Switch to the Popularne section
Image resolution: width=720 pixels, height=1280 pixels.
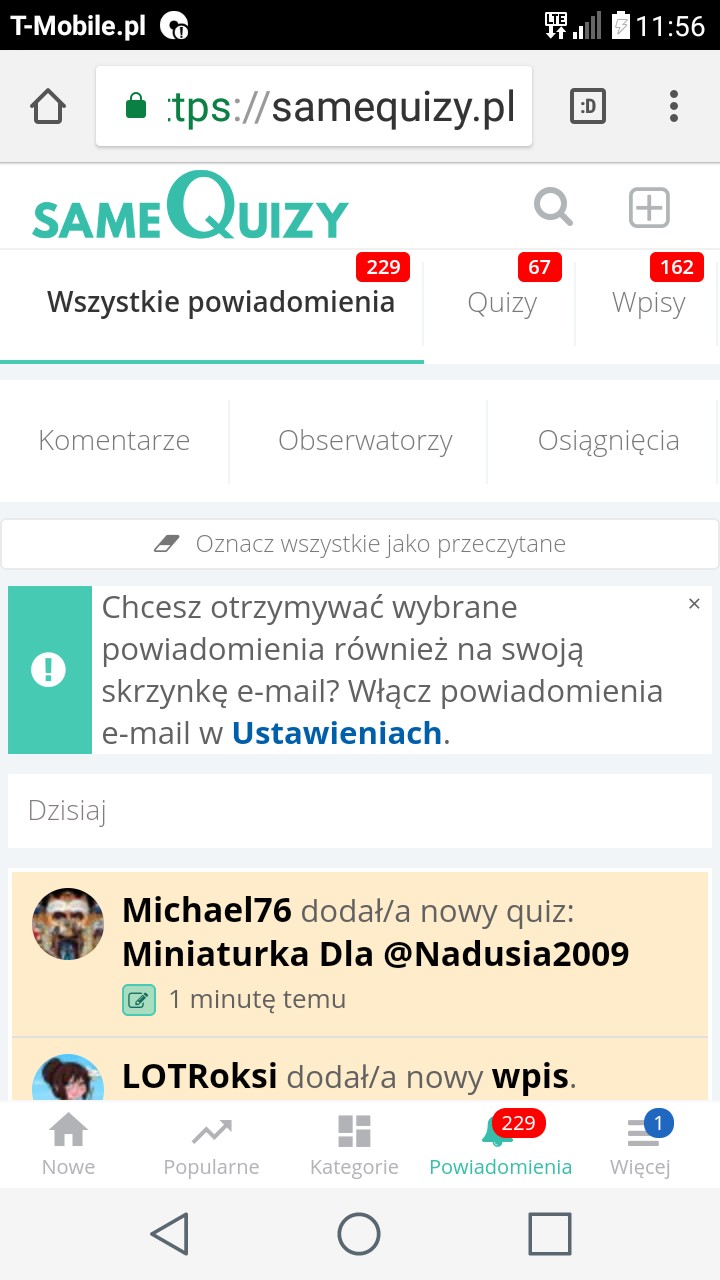tap(211, 1146)
